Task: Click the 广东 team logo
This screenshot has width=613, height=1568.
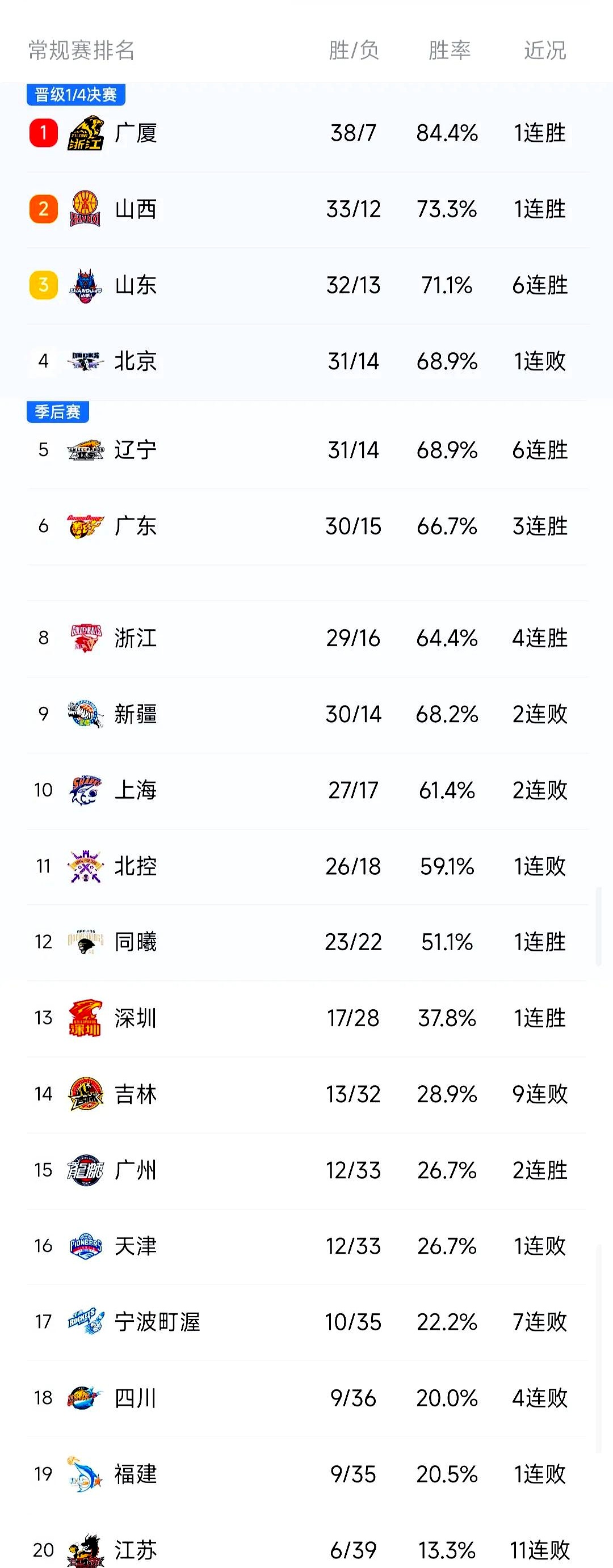Action: 85,526
